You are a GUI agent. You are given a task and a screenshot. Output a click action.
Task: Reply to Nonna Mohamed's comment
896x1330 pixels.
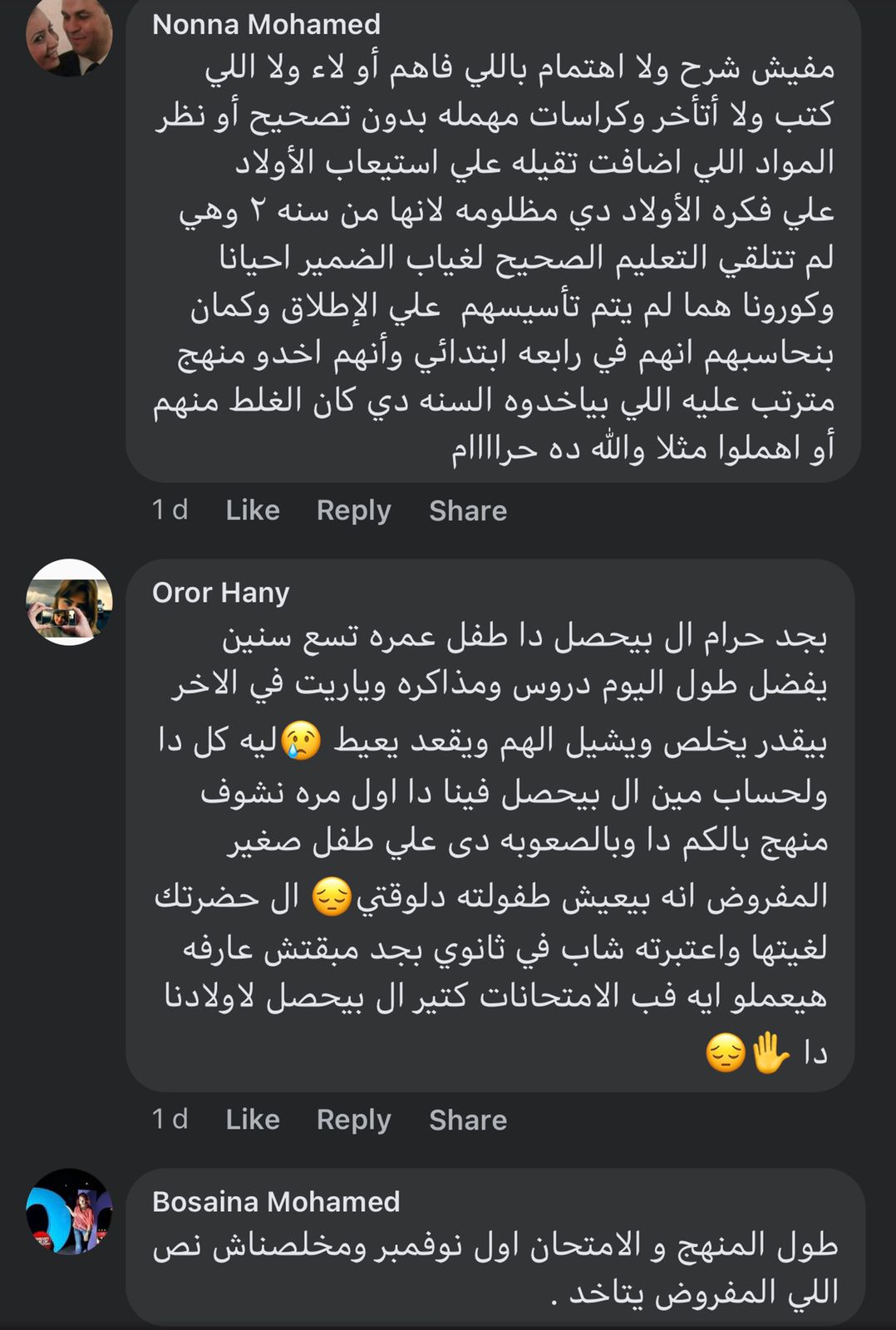click(x=353, y=510)
